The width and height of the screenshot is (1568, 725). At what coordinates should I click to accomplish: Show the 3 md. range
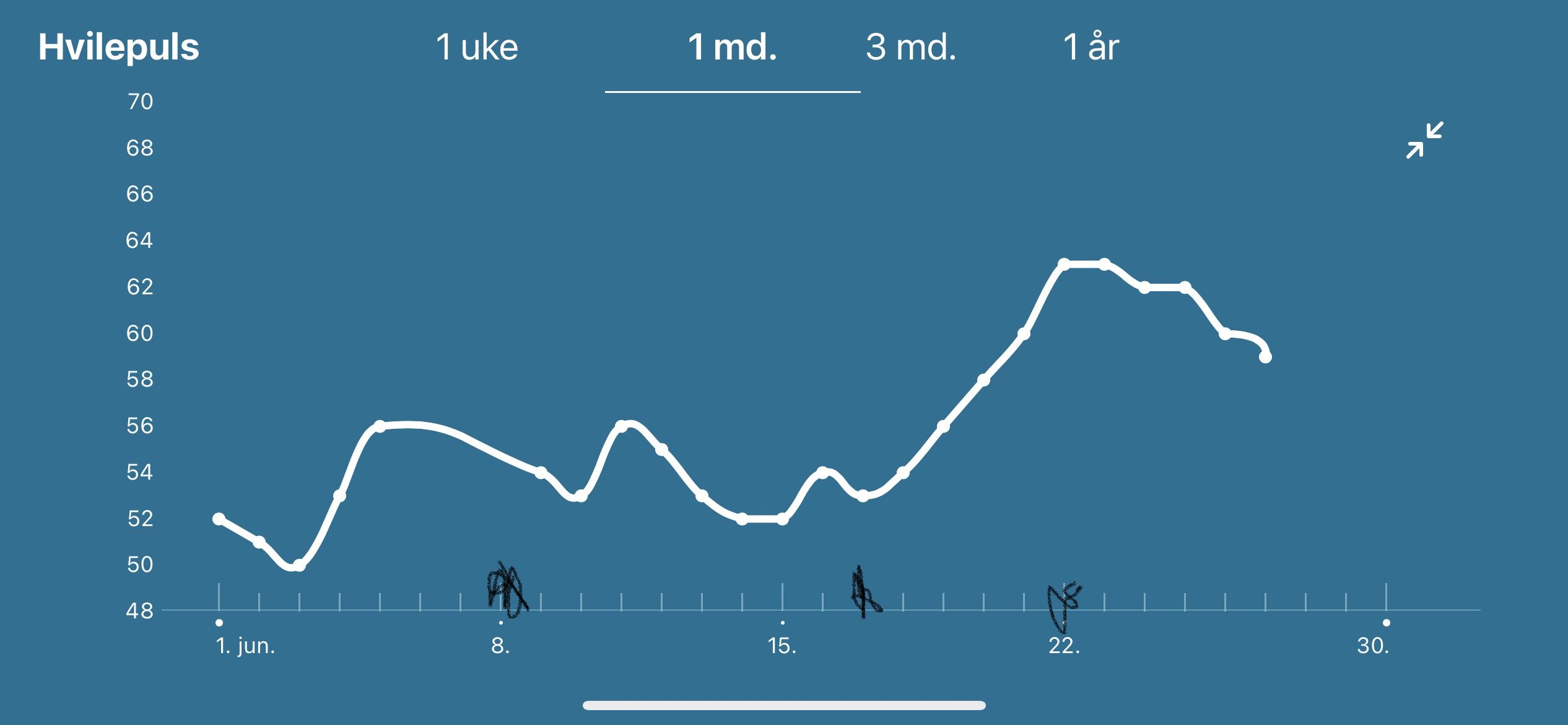[x=910, y=47]
